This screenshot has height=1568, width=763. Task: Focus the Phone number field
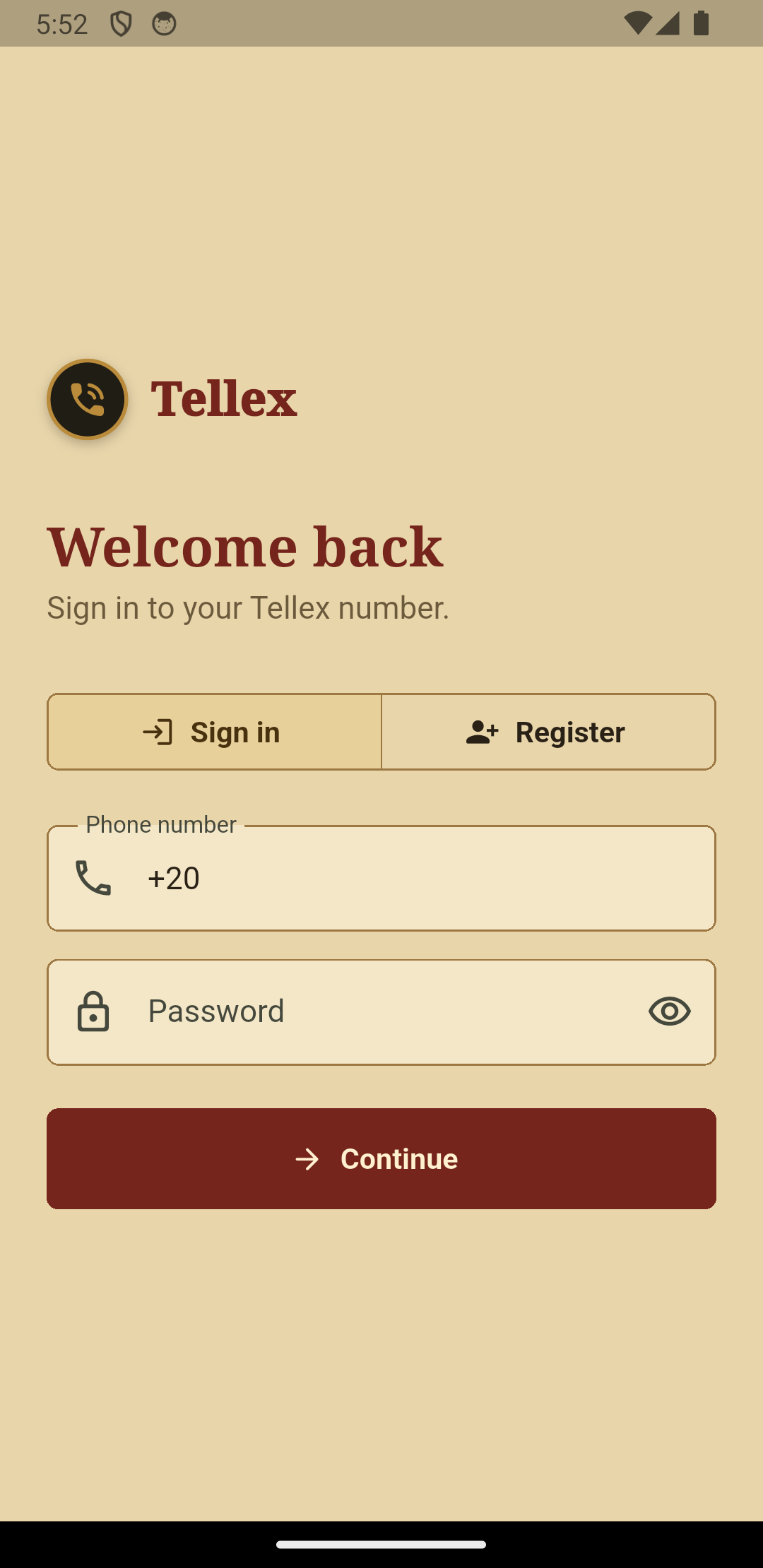pyautogui.click(x=381, y=878)
